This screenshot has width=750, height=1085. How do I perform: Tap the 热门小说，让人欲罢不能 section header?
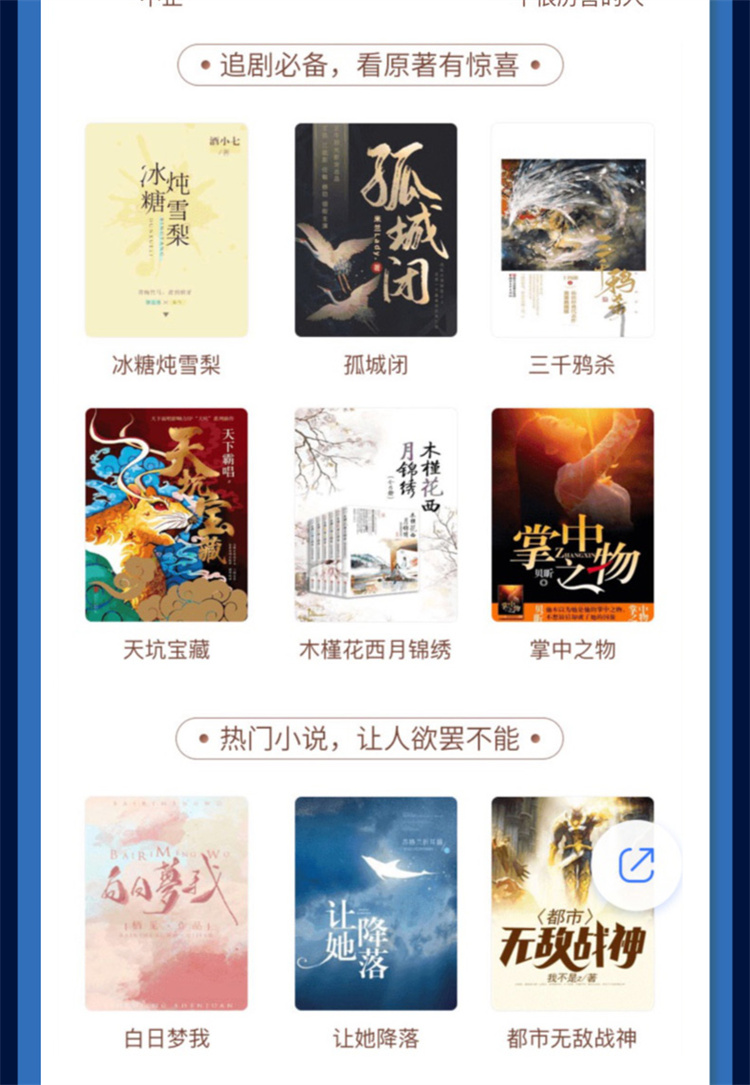point(374,740)
